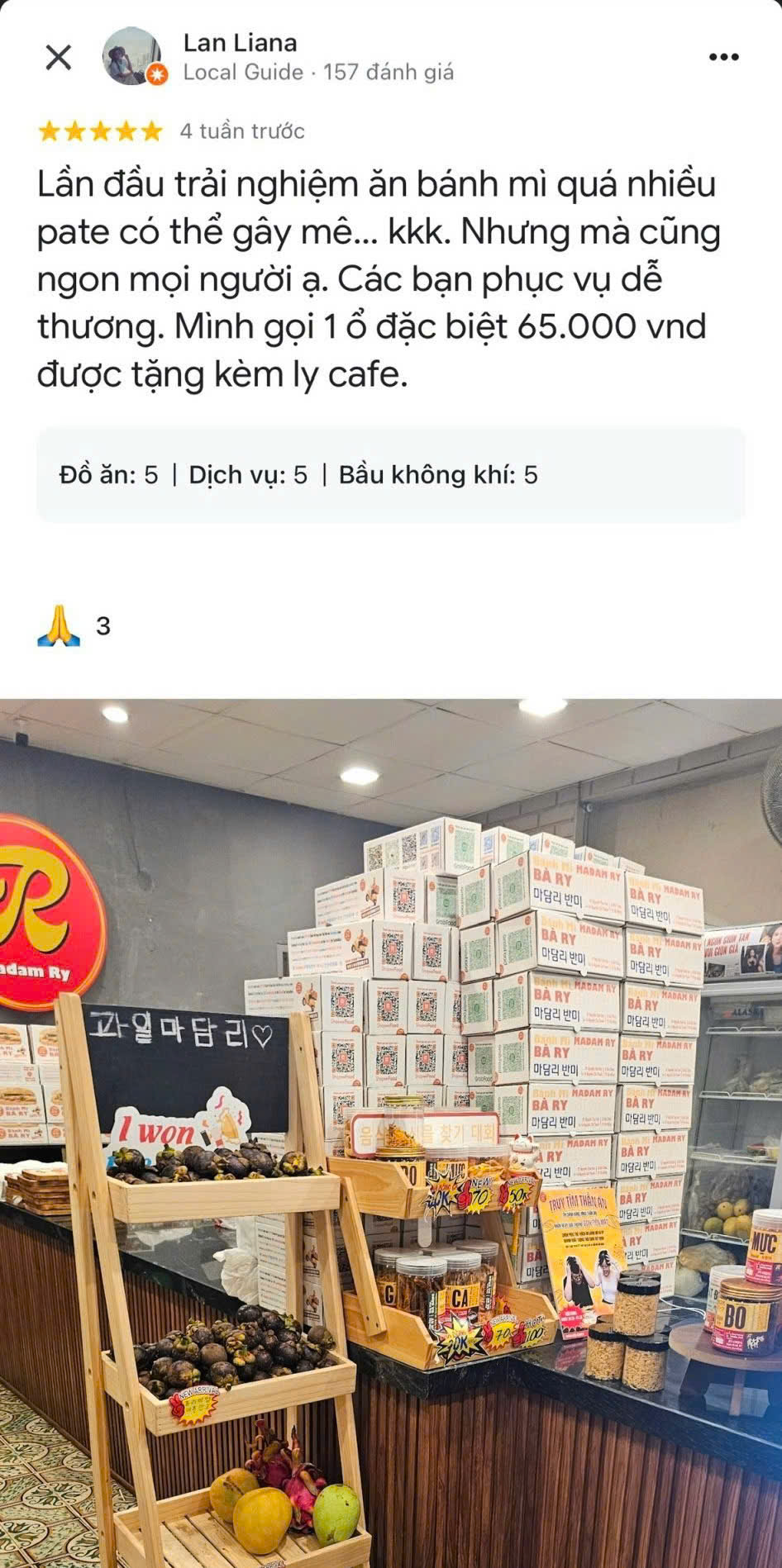The width and height of the screenshot is (782, 1568).
Task: Open the shop photo in the review
Action: (391, 1132)
